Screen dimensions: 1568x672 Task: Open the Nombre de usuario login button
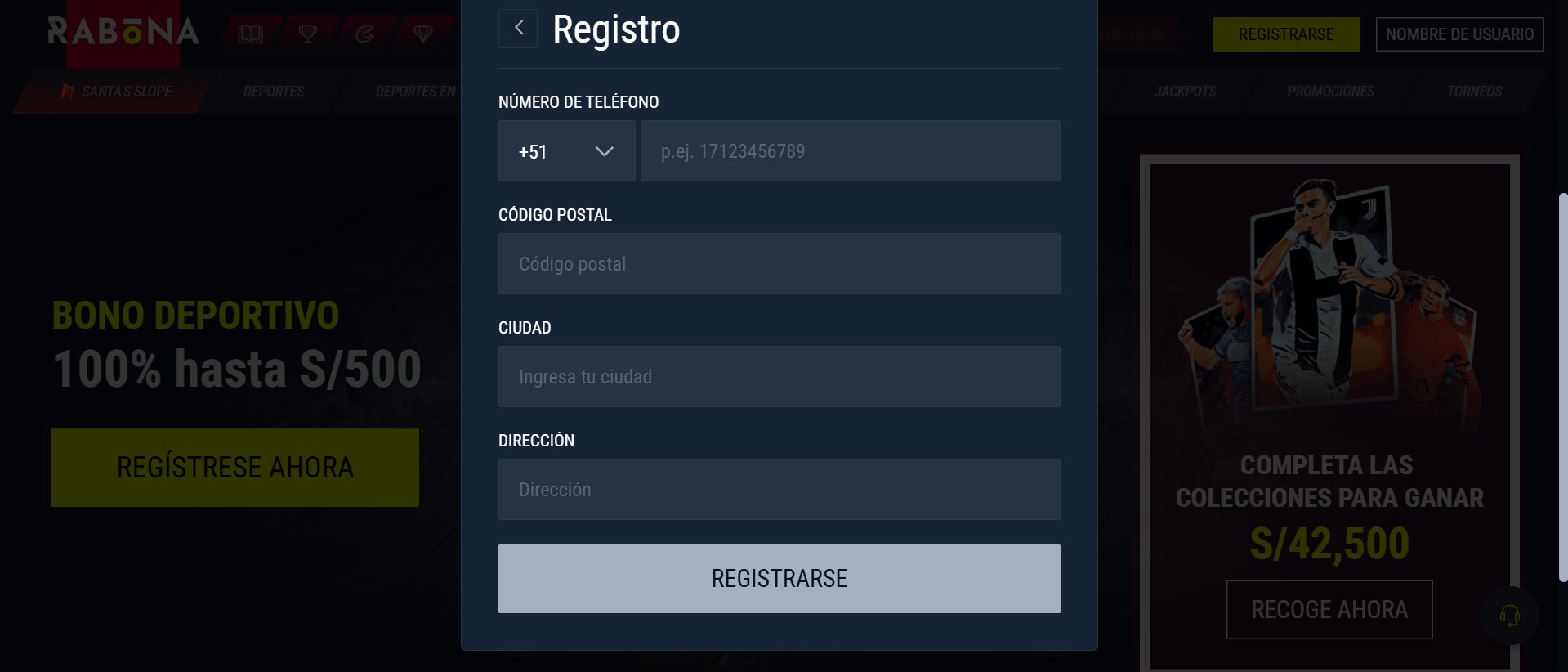tap(1459, 34)
